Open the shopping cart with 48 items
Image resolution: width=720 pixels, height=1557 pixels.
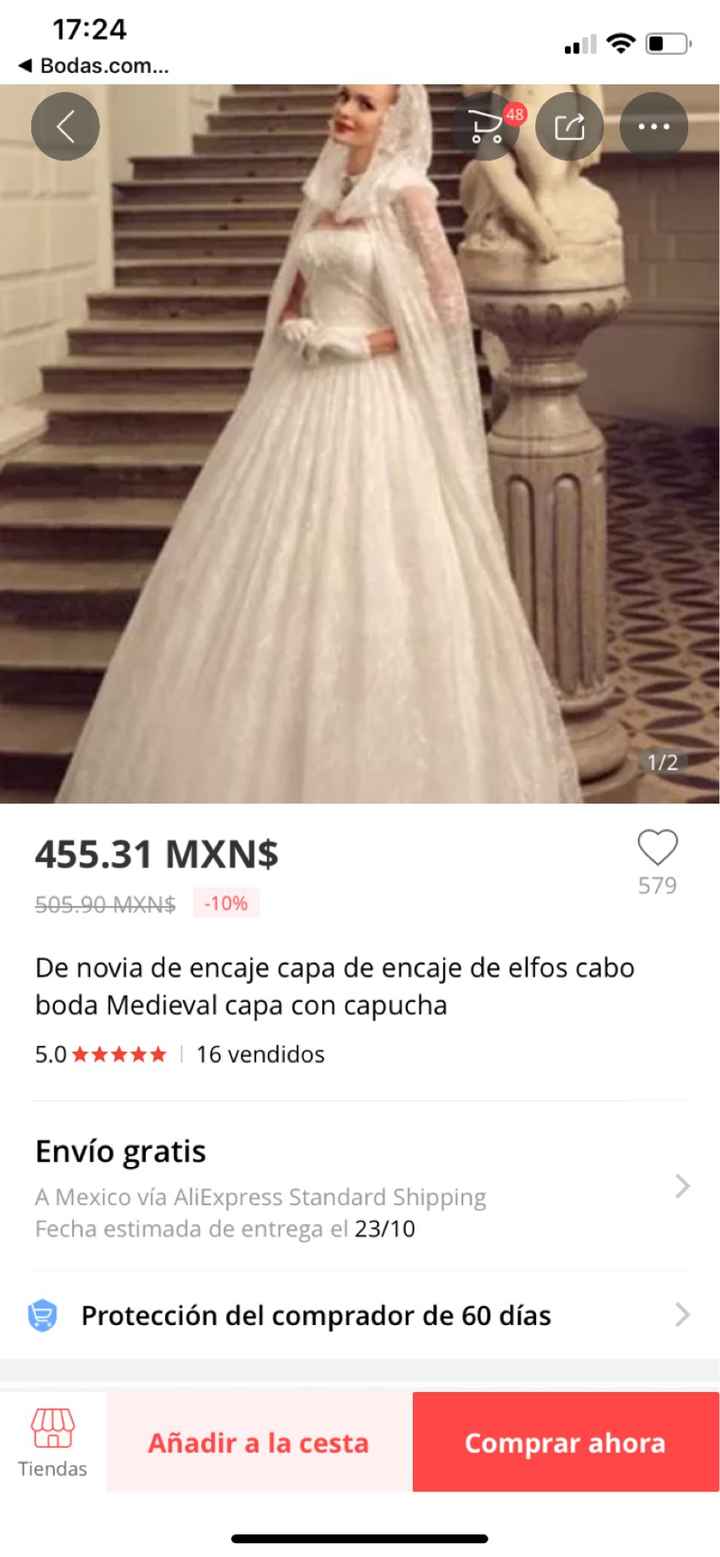coord(487,127)
